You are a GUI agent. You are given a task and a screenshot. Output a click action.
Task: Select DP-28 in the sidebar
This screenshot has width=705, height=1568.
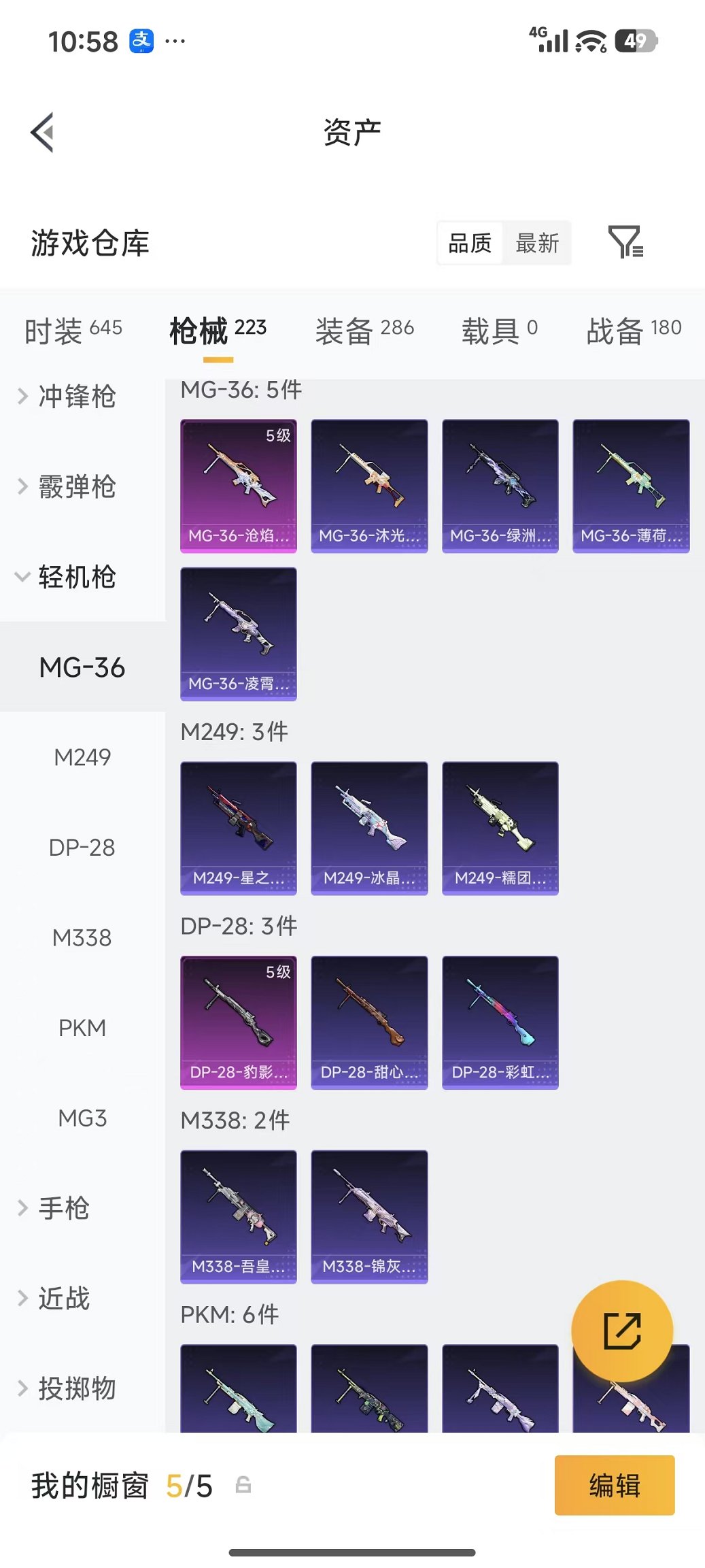[x=82, y=848]
